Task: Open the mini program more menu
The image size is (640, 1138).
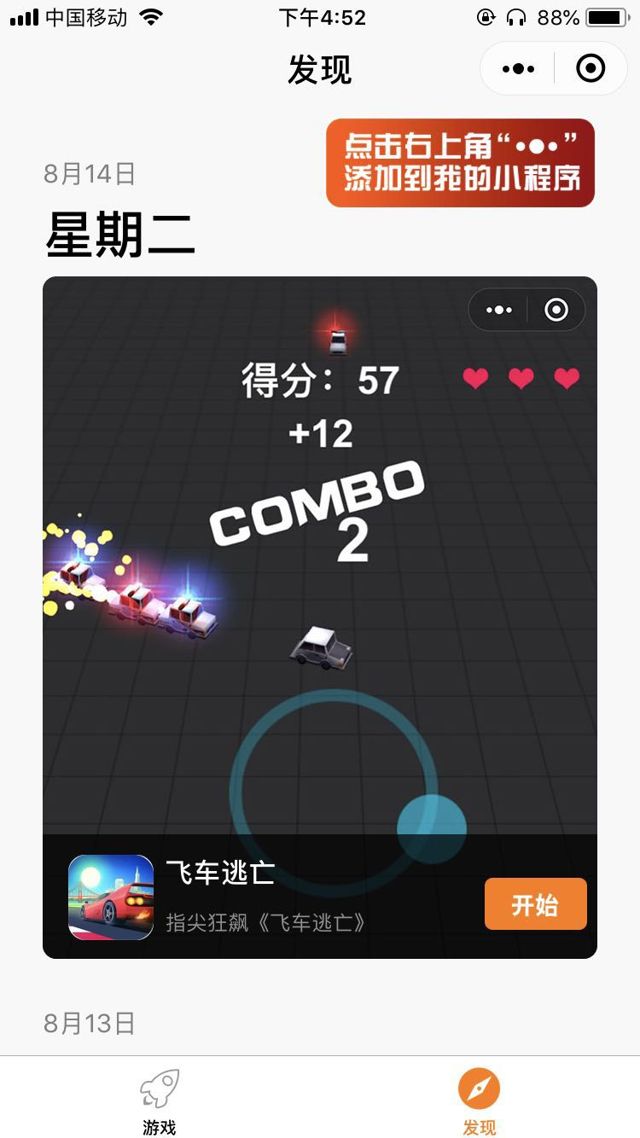Action: pos(518,69)
